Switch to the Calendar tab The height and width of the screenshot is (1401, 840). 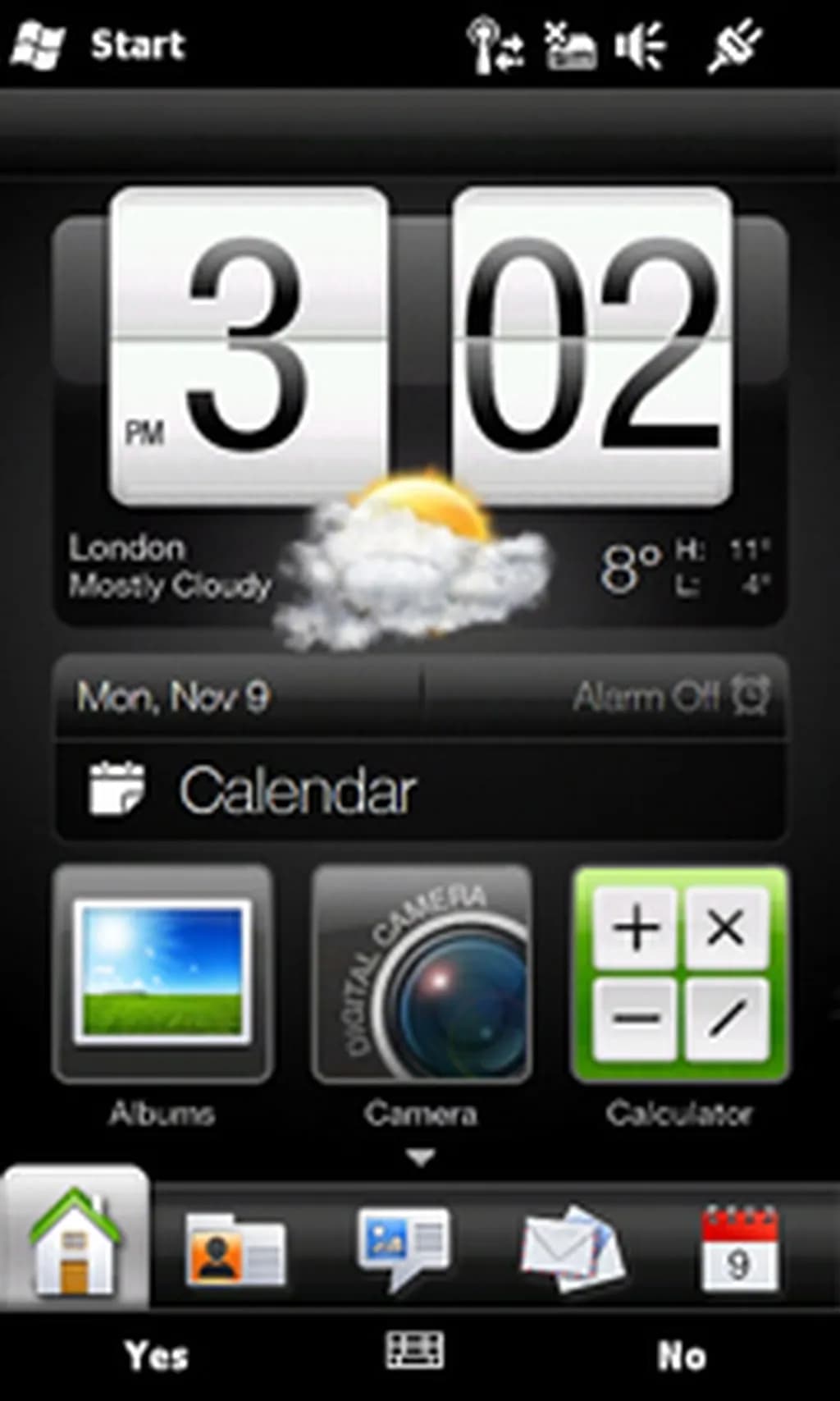[x=739, y=1248]
